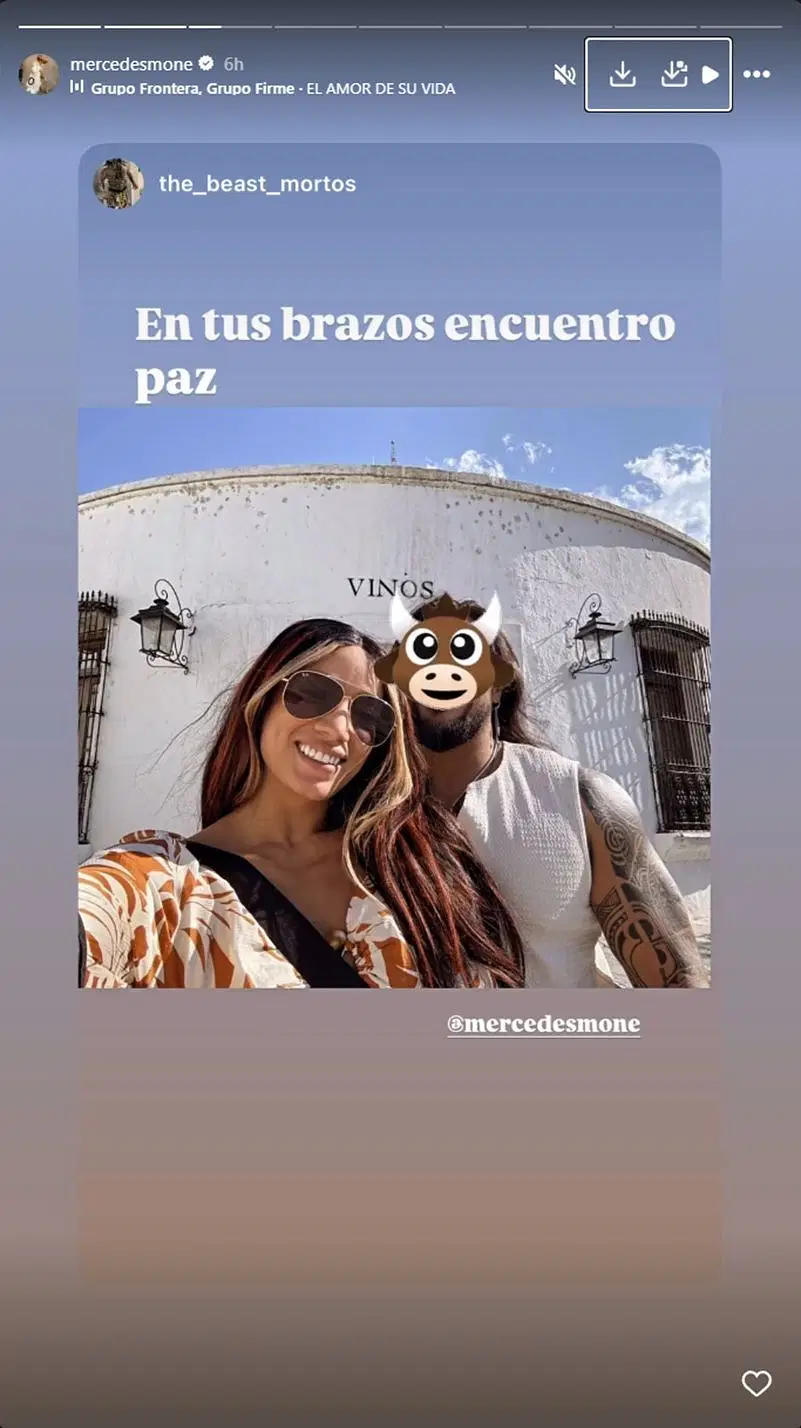This screenshot has height=1428, width=801.
Task: Like this story with the heart
Action: 756,1383
